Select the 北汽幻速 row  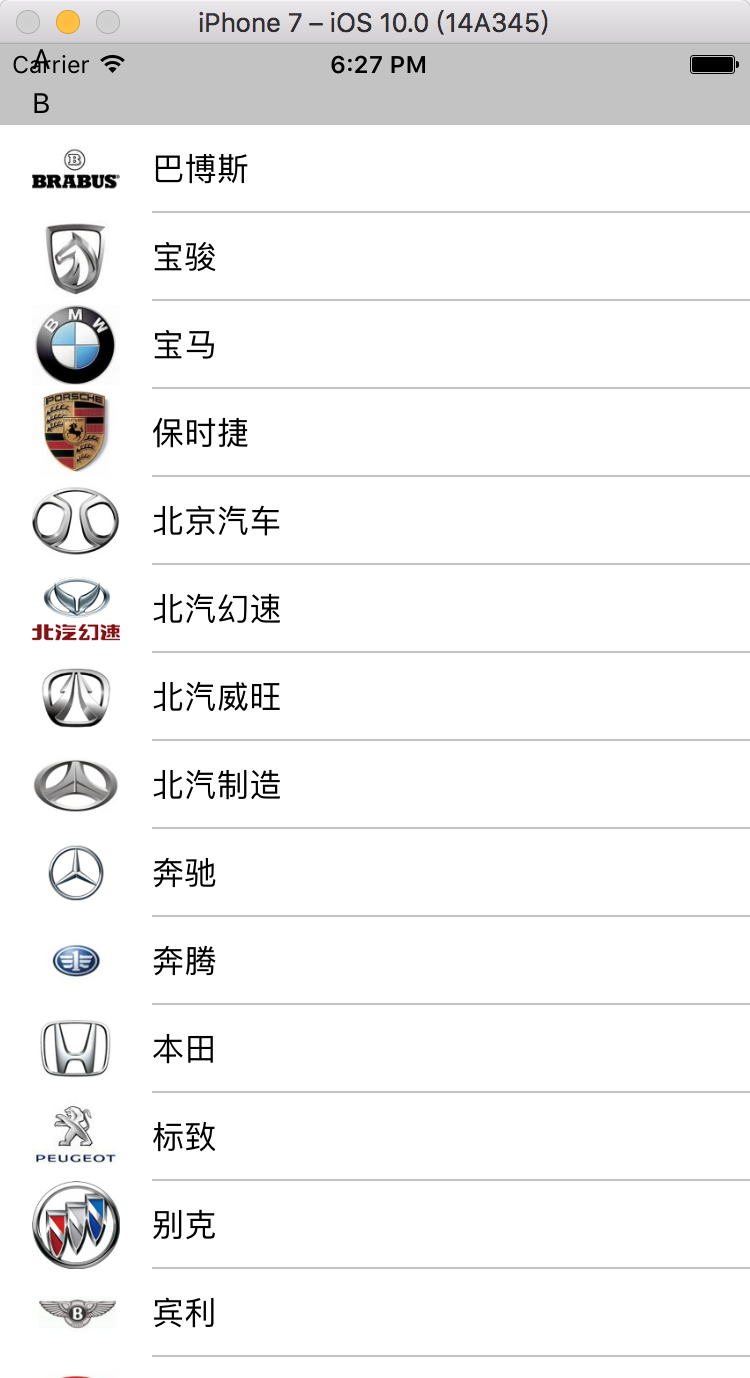216,609
